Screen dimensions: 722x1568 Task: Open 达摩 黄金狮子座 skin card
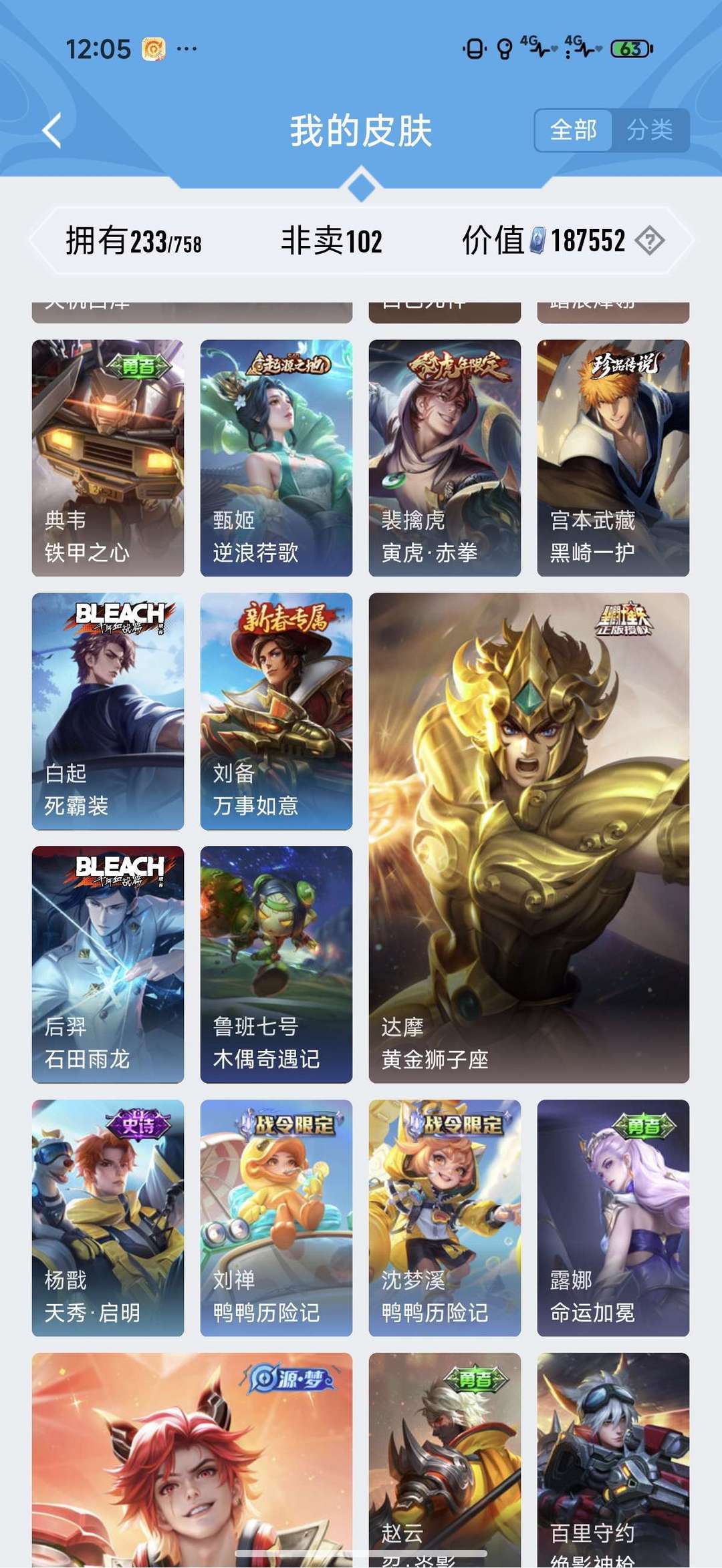pos(529,837)
